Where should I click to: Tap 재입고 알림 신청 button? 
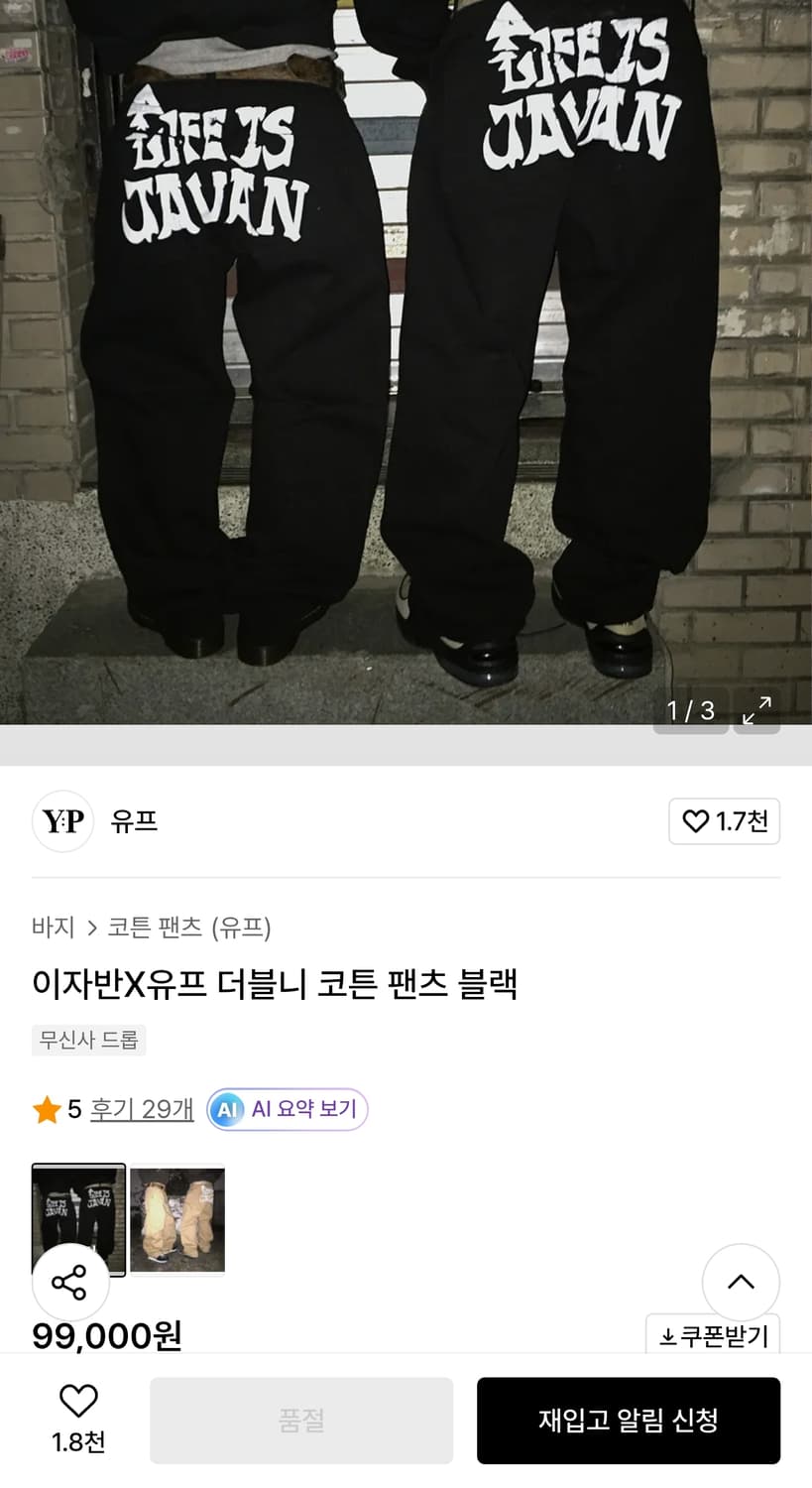(629, 1420)
